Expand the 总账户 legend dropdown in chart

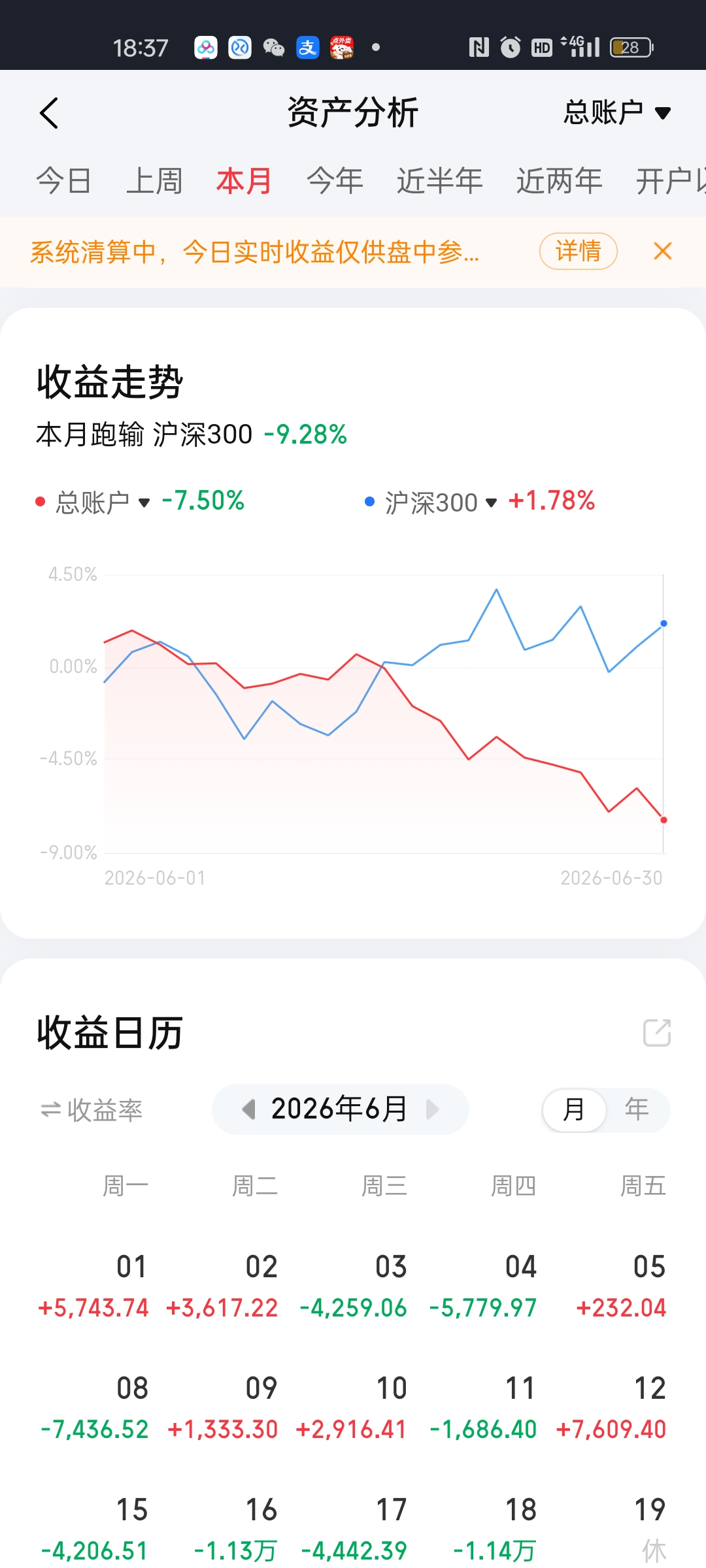point(103,502)
